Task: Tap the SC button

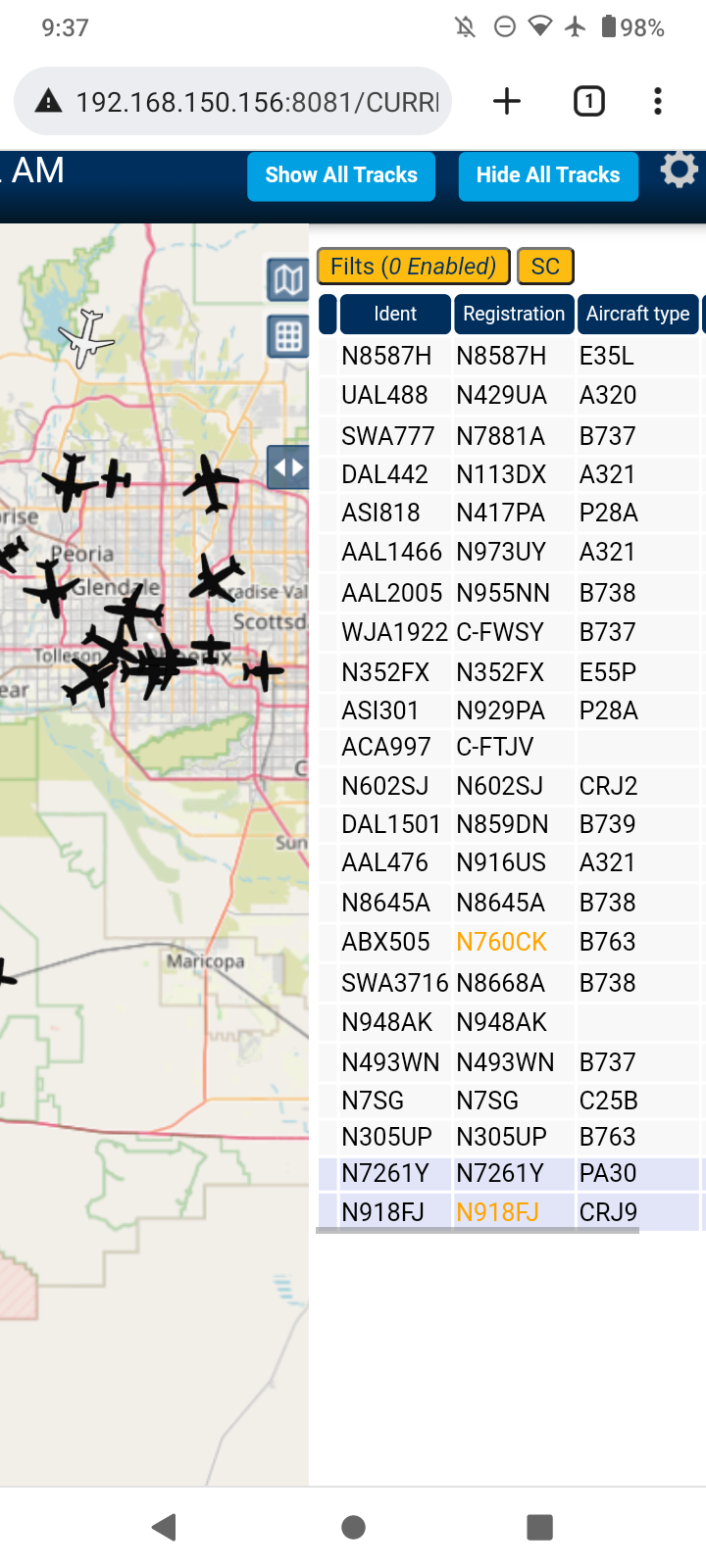Action: [545, 267]
